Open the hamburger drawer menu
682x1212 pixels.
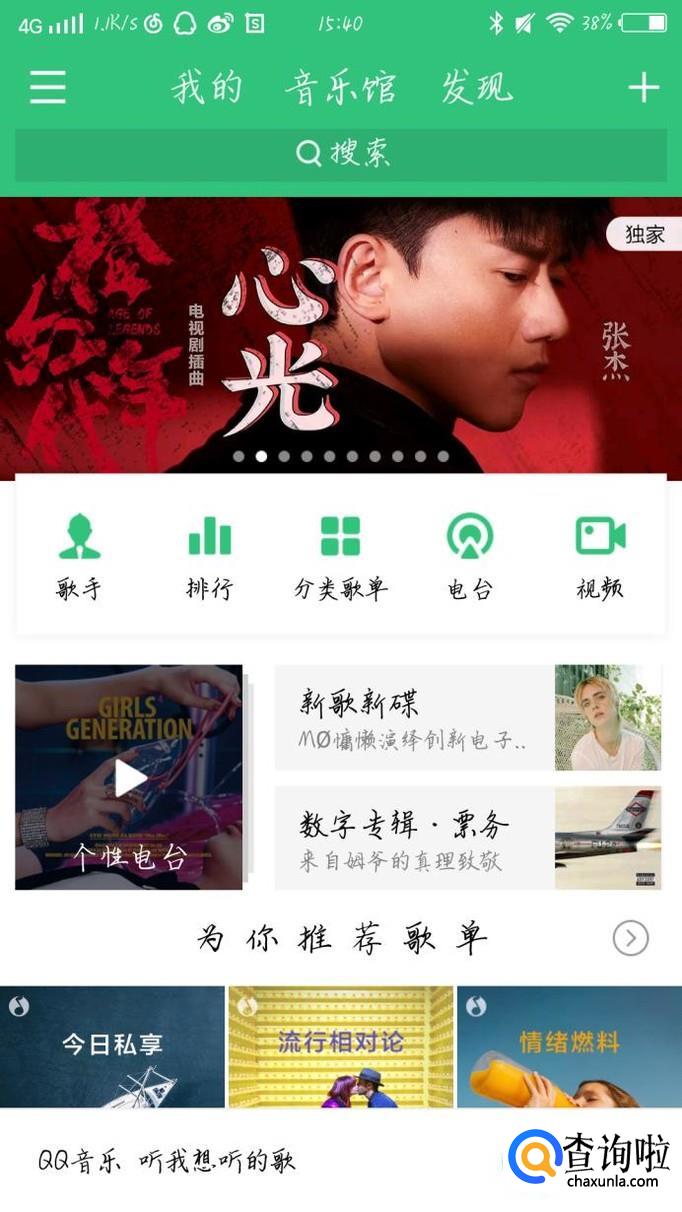point(47,88)
